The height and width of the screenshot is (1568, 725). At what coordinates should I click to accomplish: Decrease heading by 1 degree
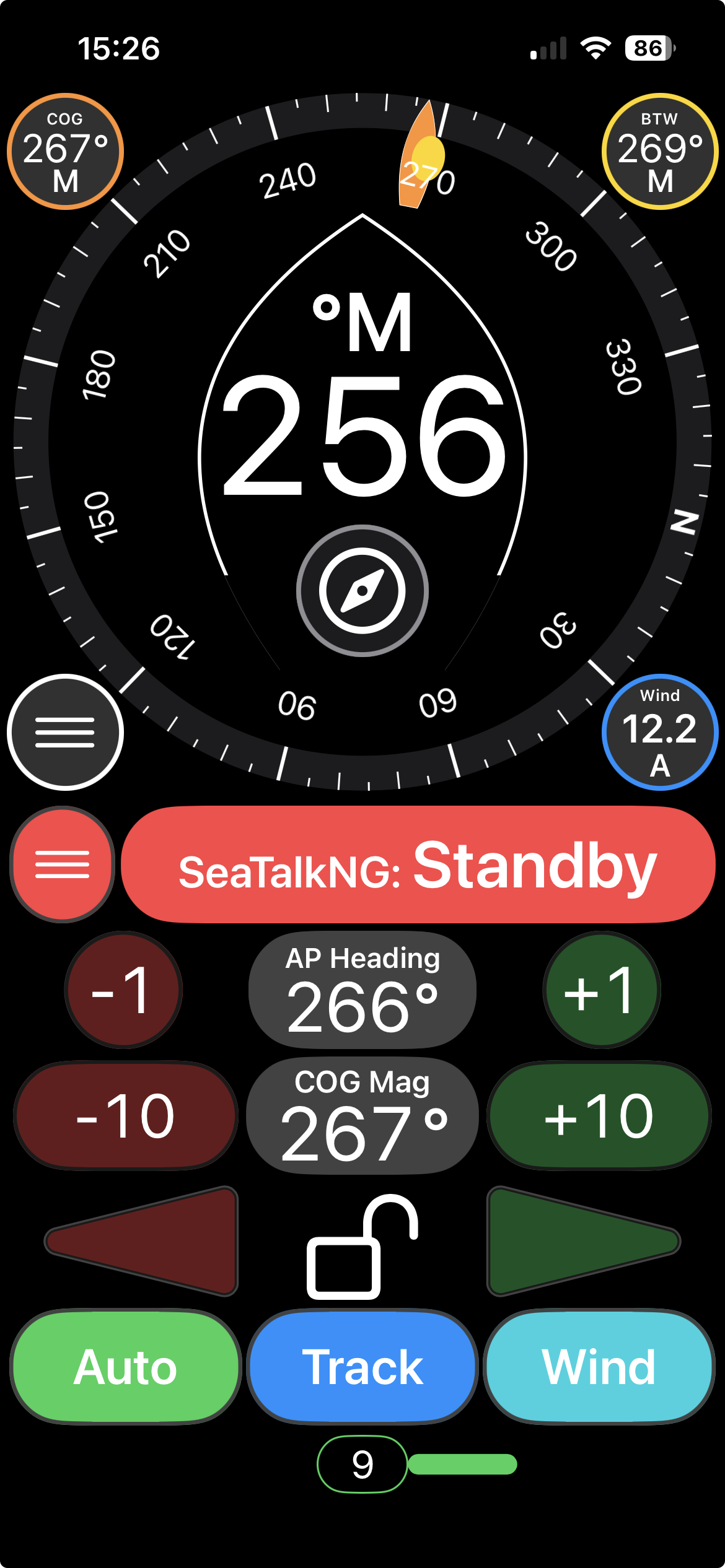(124, 990)
